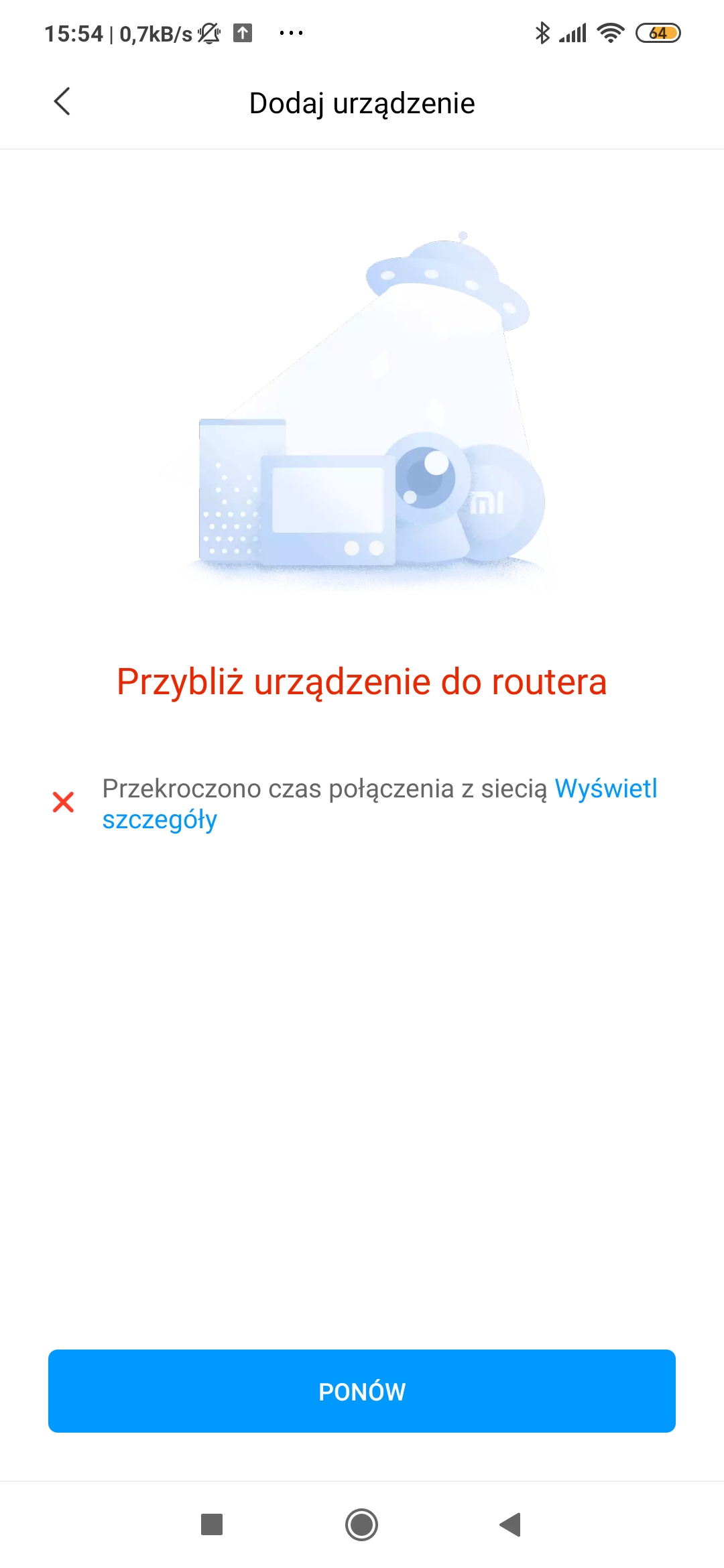Go back from Dodaj urządzenie screen
This screenshot has height=1568, width=724.
point(62,102)
